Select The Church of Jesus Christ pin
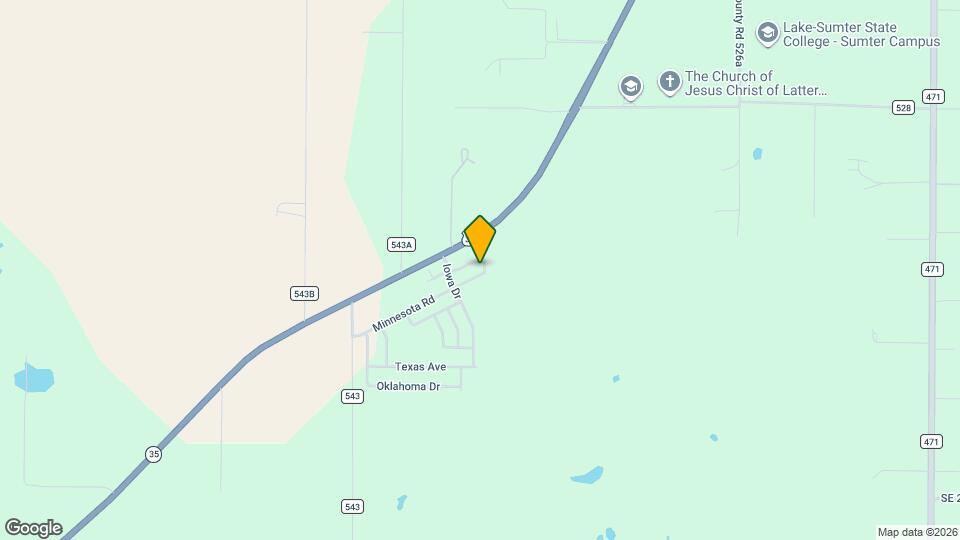This screenshot has height=540, width=960. tap(669, 82)
